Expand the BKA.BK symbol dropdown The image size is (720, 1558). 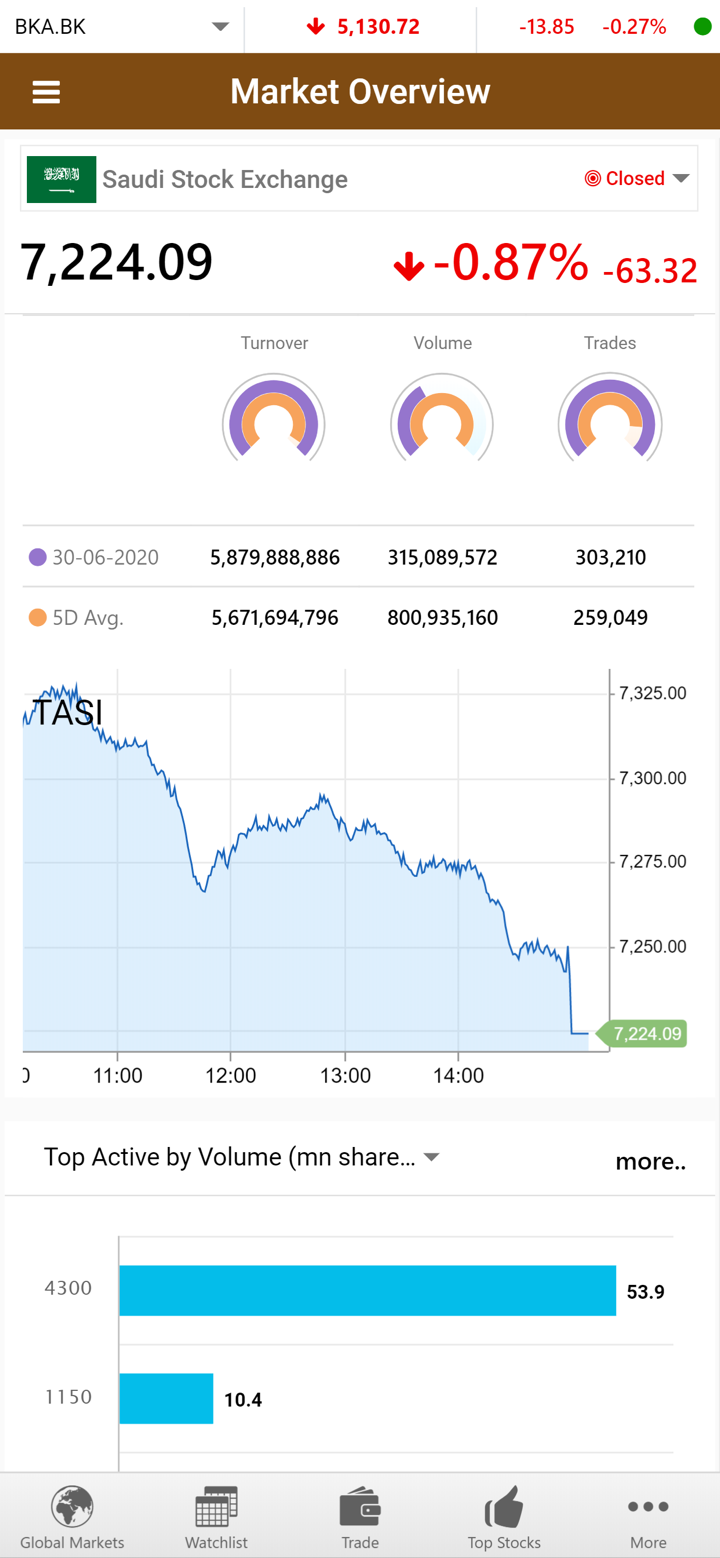pos(220,27)
